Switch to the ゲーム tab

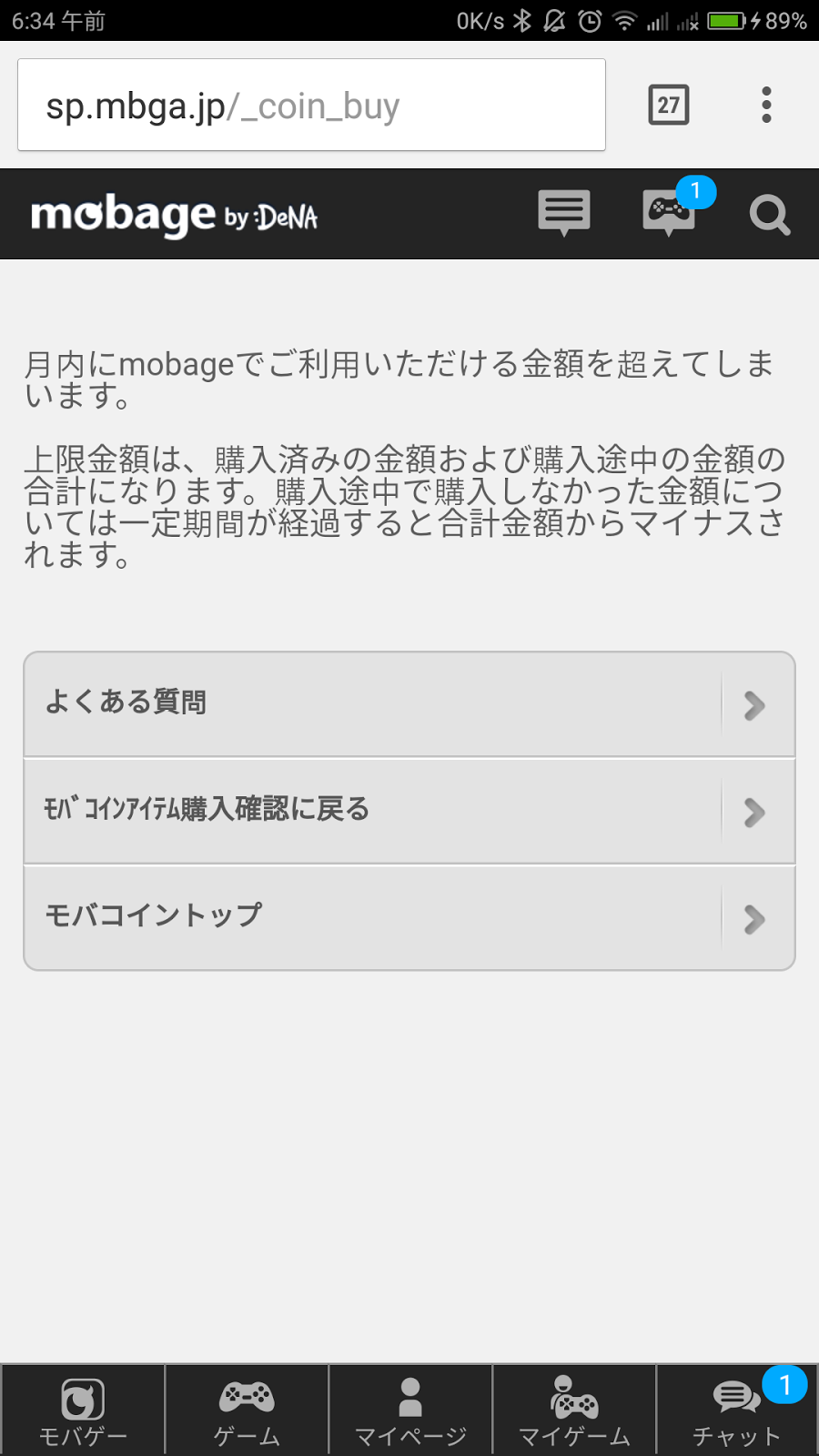pyautogui.click(x=247, y=1410)
